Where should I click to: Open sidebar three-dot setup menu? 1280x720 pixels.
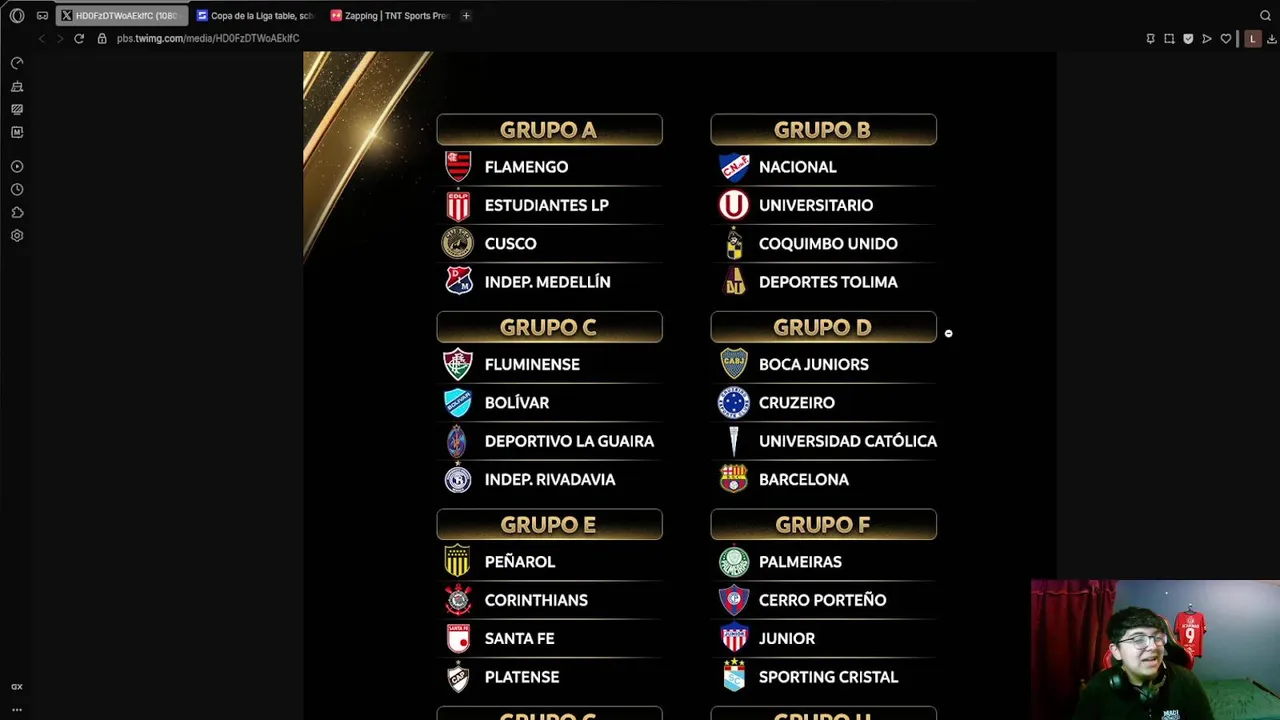(x=17, y=709)
